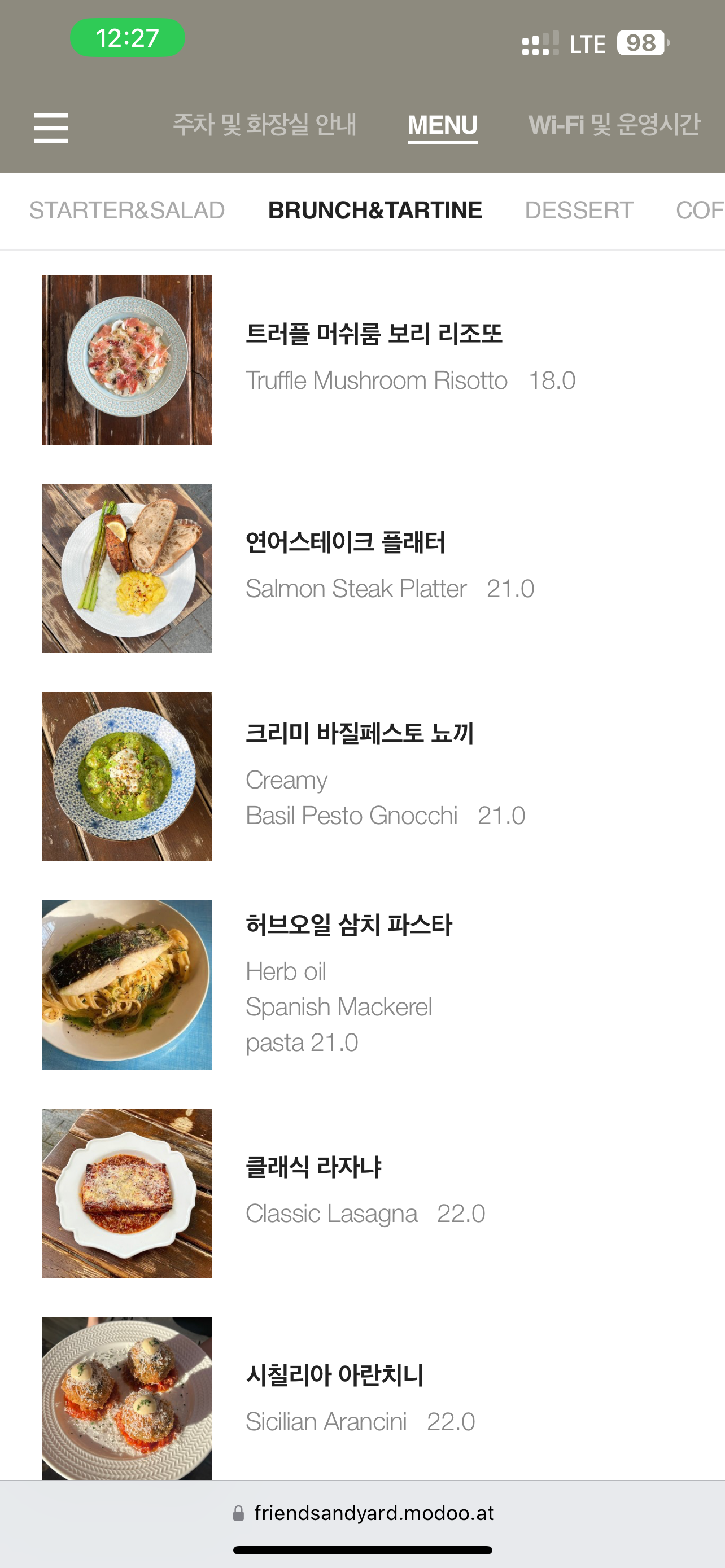Go to 주차 및 화장실 안내 page

click(264, 125)
